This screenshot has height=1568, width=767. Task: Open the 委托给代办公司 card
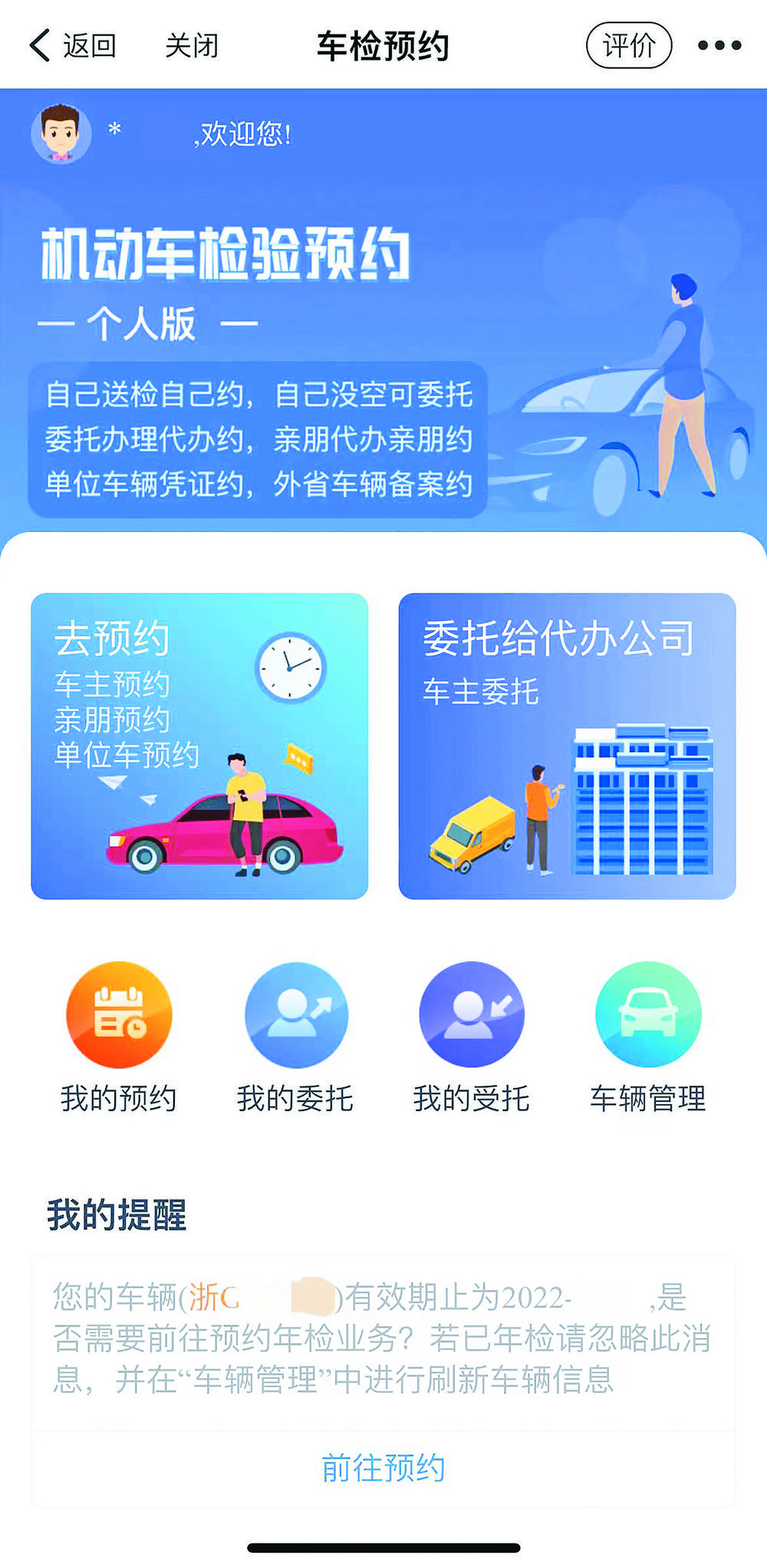[567, 745]
